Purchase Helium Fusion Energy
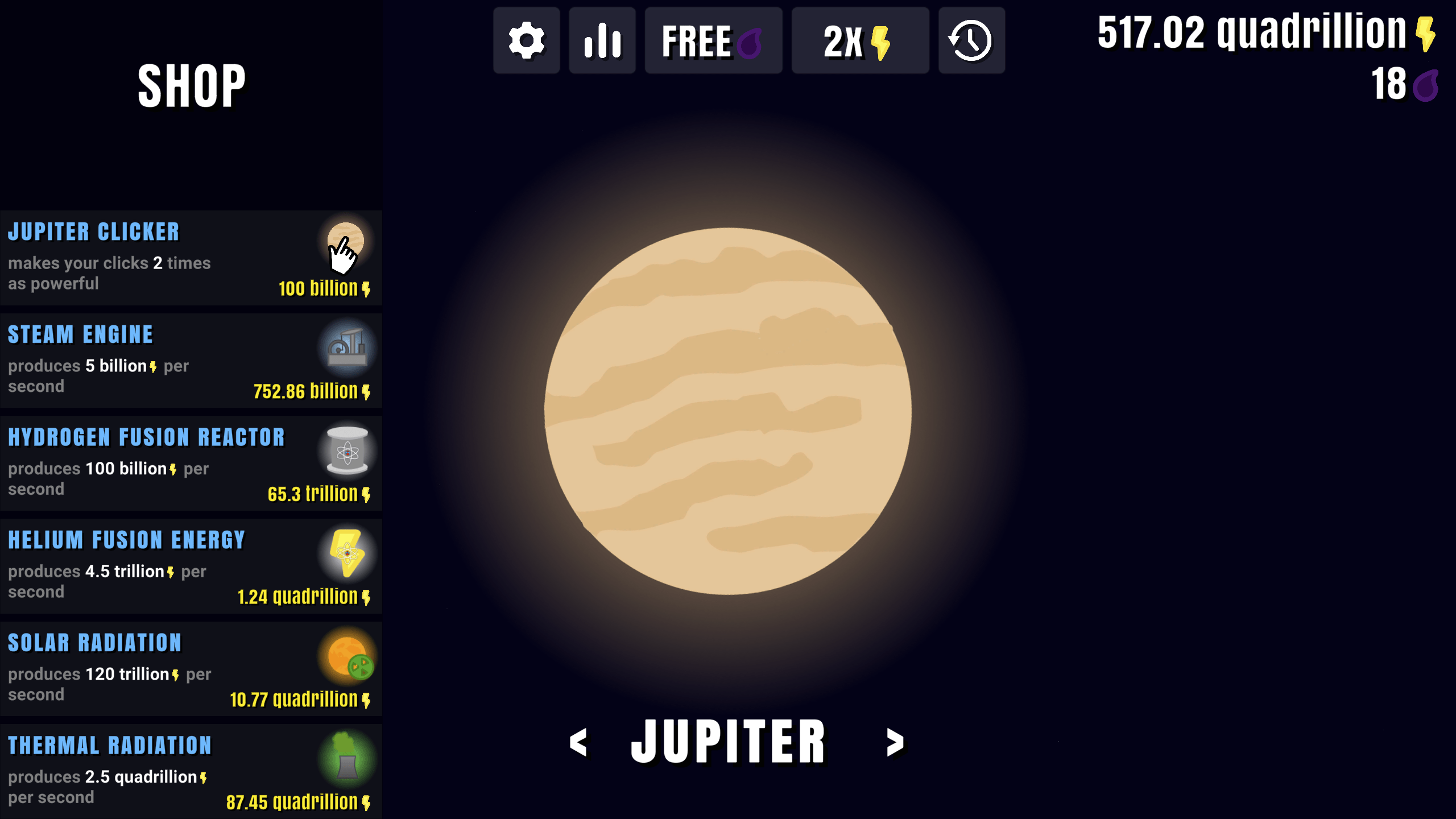 [x=191, y=566]
